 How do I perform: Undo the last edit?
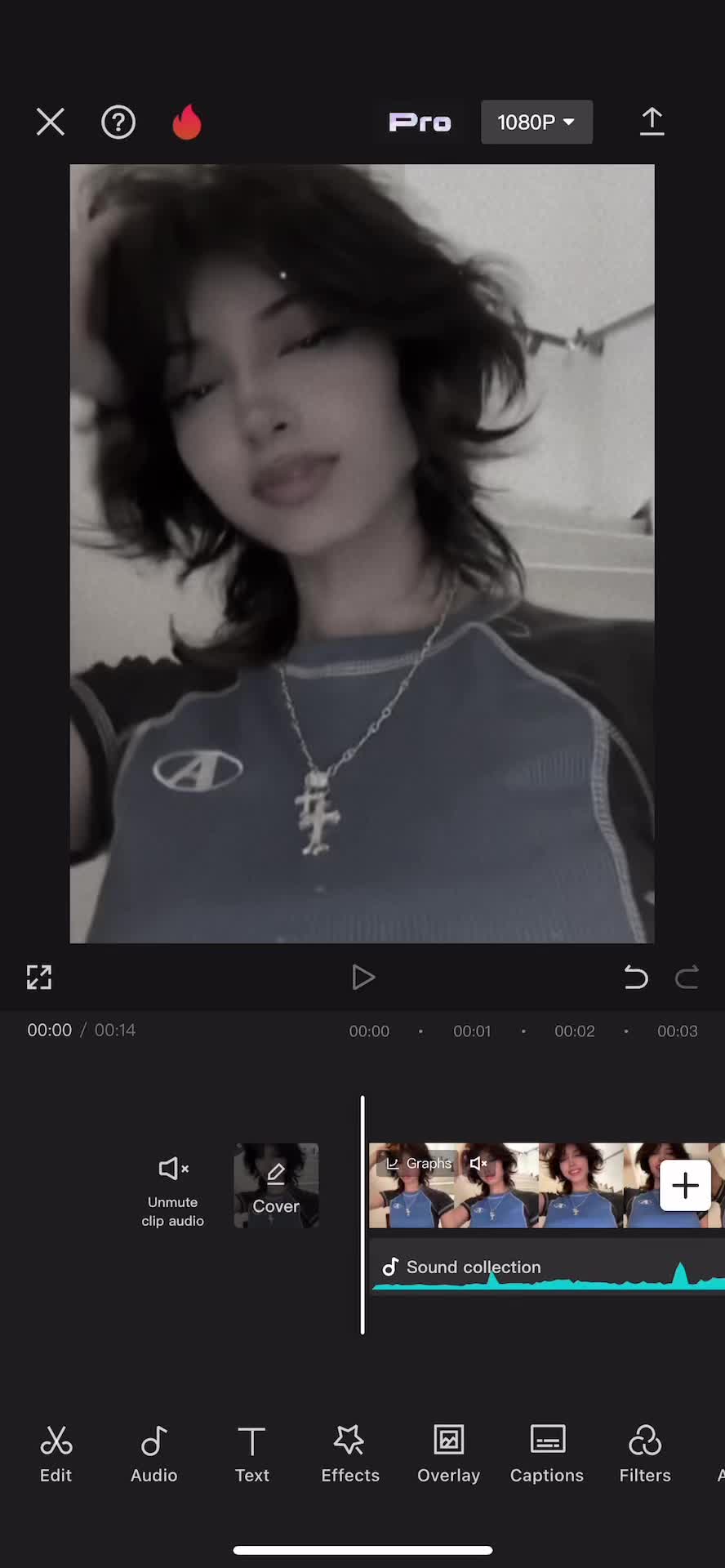point(635,978)
